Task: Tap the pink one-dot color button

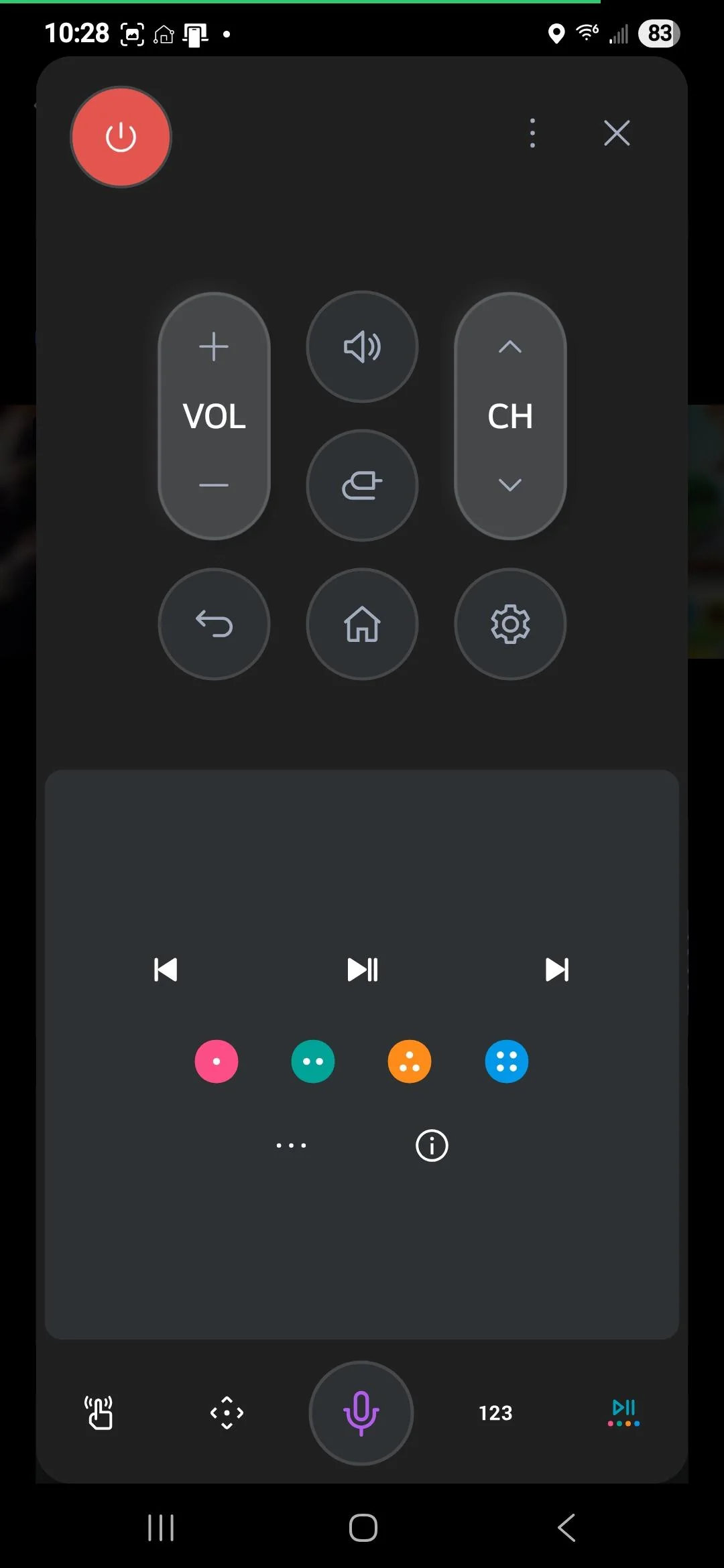Action: [216, 1061]
